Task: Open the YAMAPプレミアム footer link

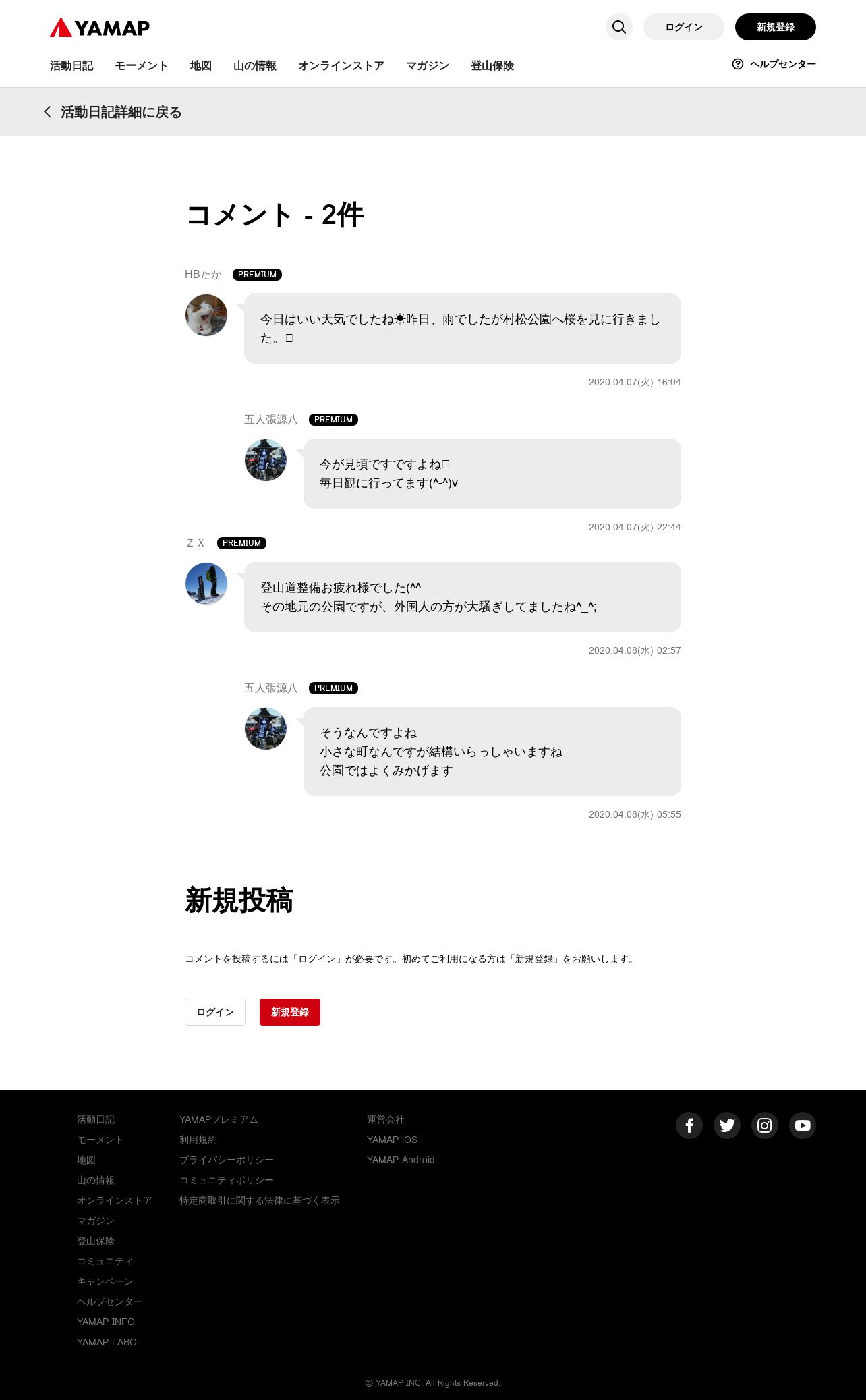Action: 219,1119
